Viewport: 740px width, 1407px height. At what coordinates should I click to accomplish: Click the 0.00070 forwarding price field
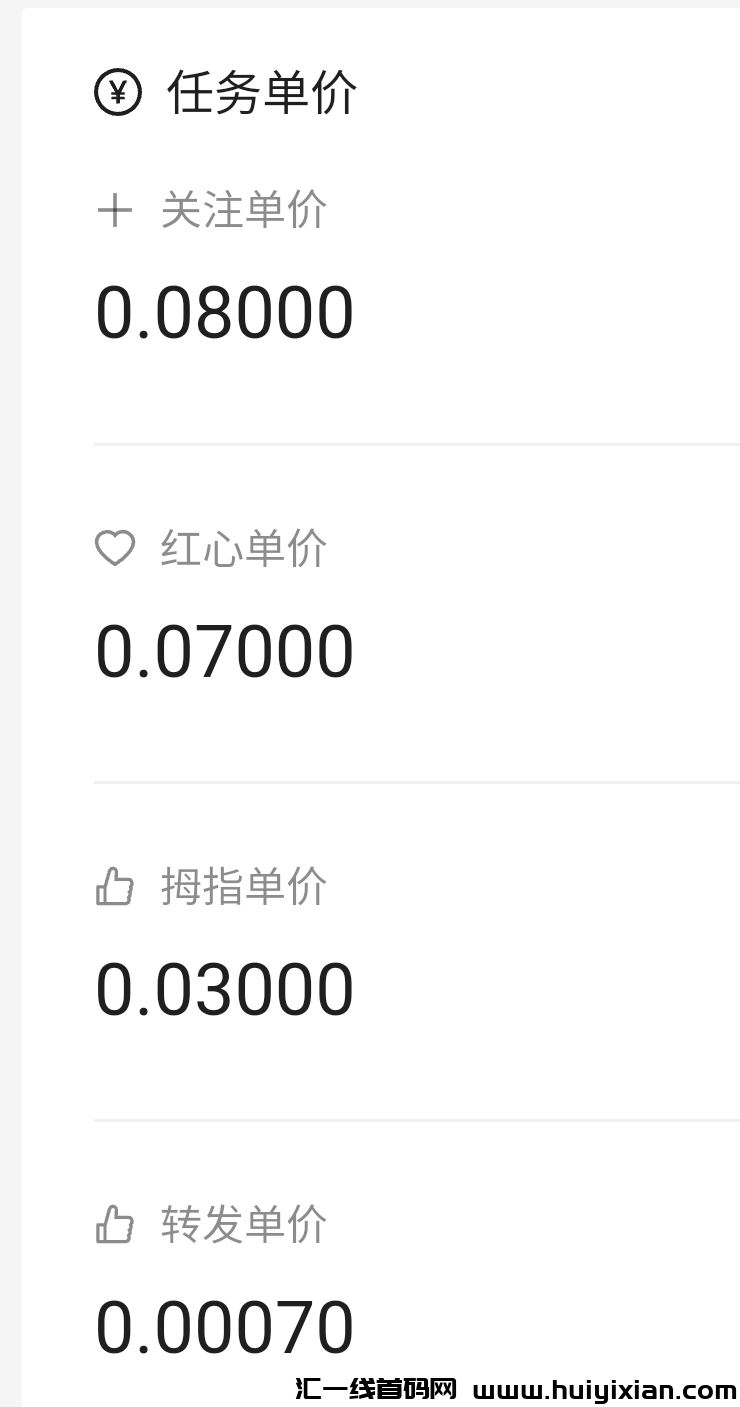[x=225, y=1327]
